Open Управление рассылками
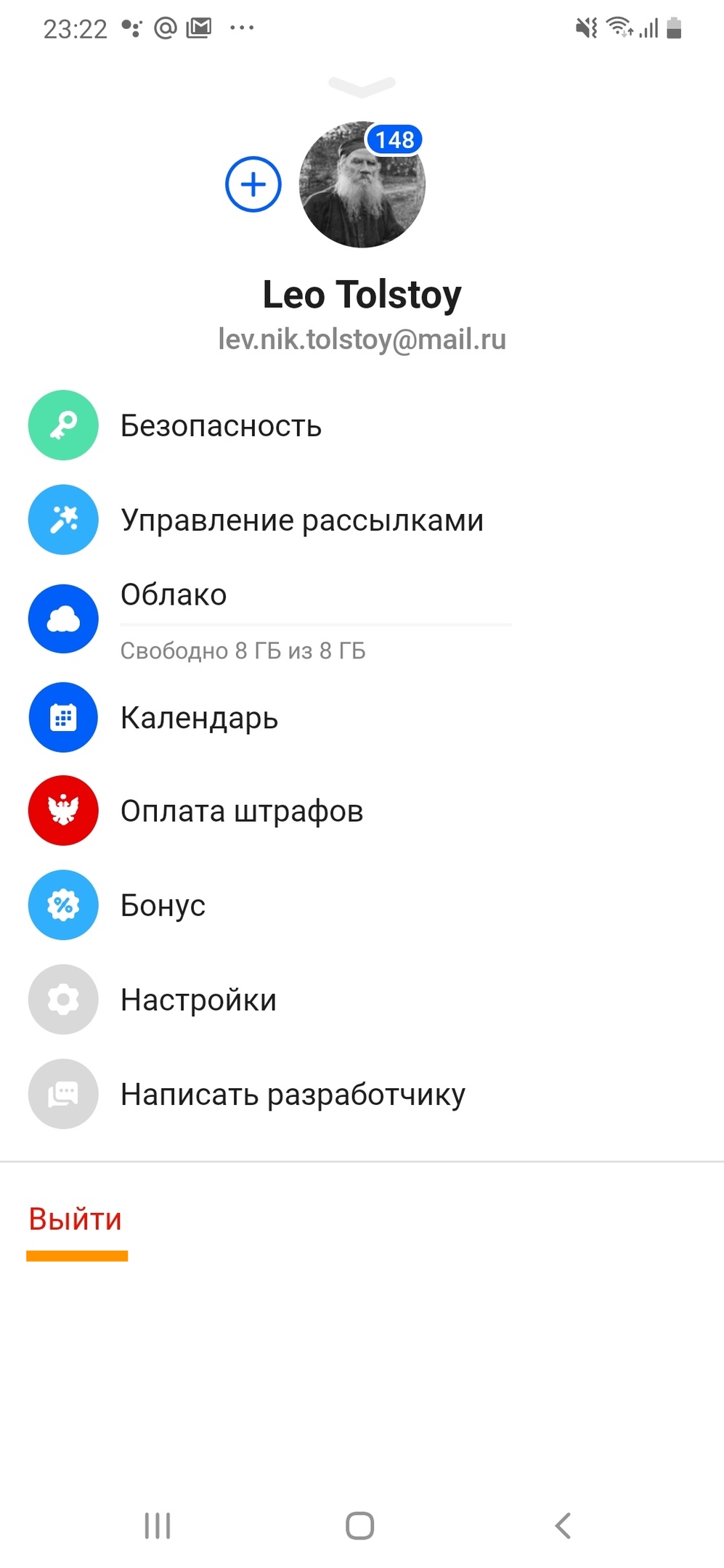The image size is (724, 1568). [x=362, y=520]
